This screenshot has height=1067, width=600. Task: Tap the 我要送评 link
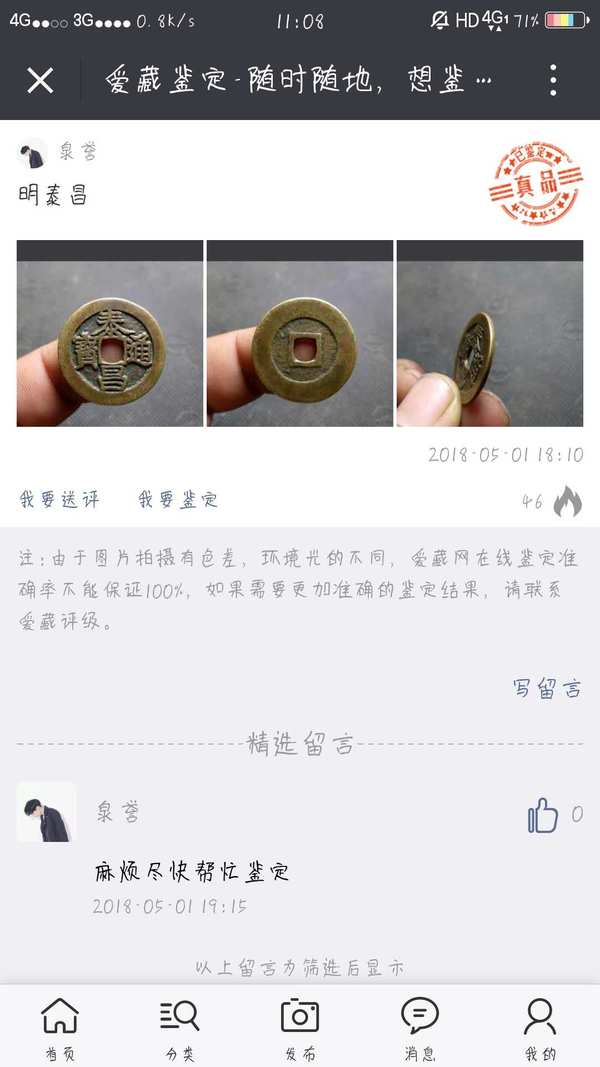pyautogui.click(x=60, y=500)
